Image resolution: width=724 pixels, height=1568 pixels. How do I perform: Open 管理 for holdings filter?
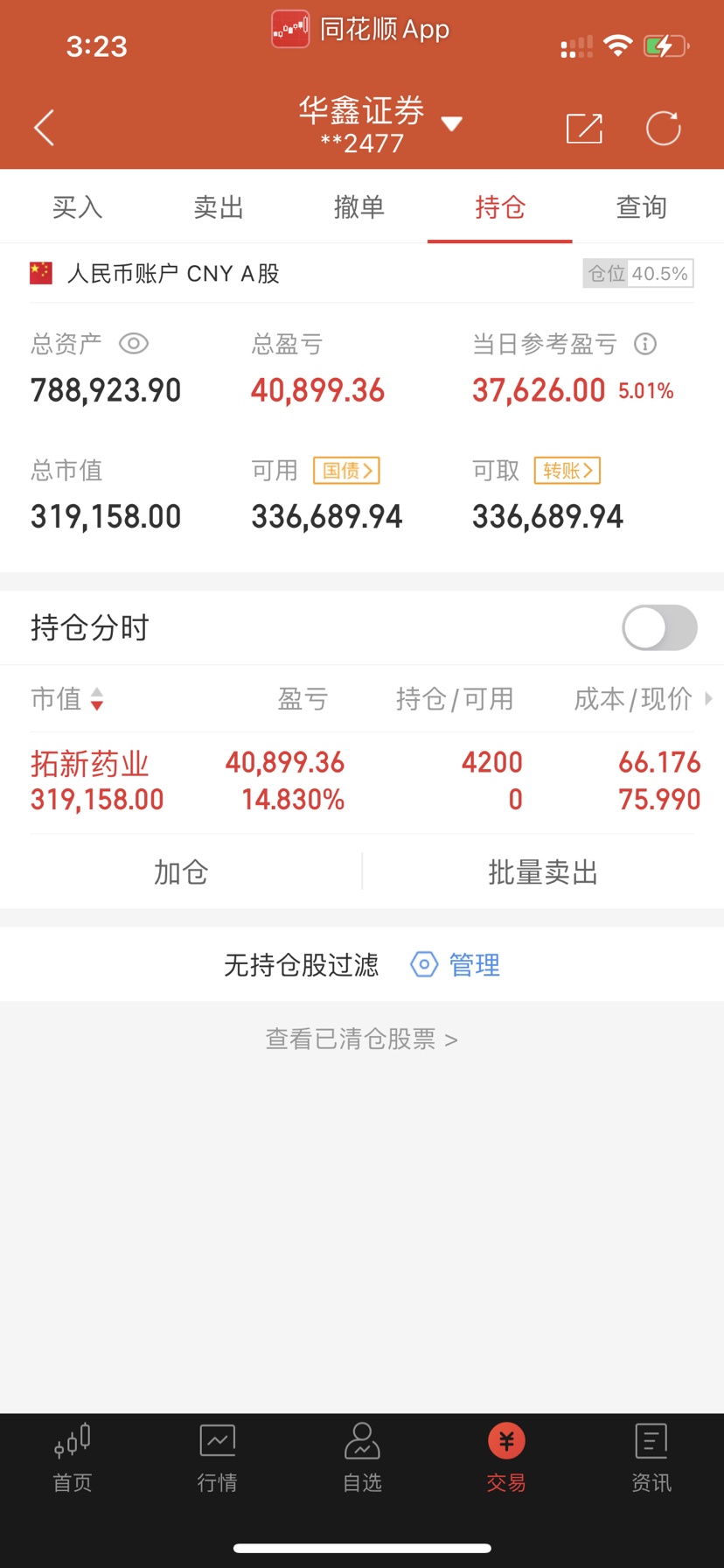[x=456, y=965]
